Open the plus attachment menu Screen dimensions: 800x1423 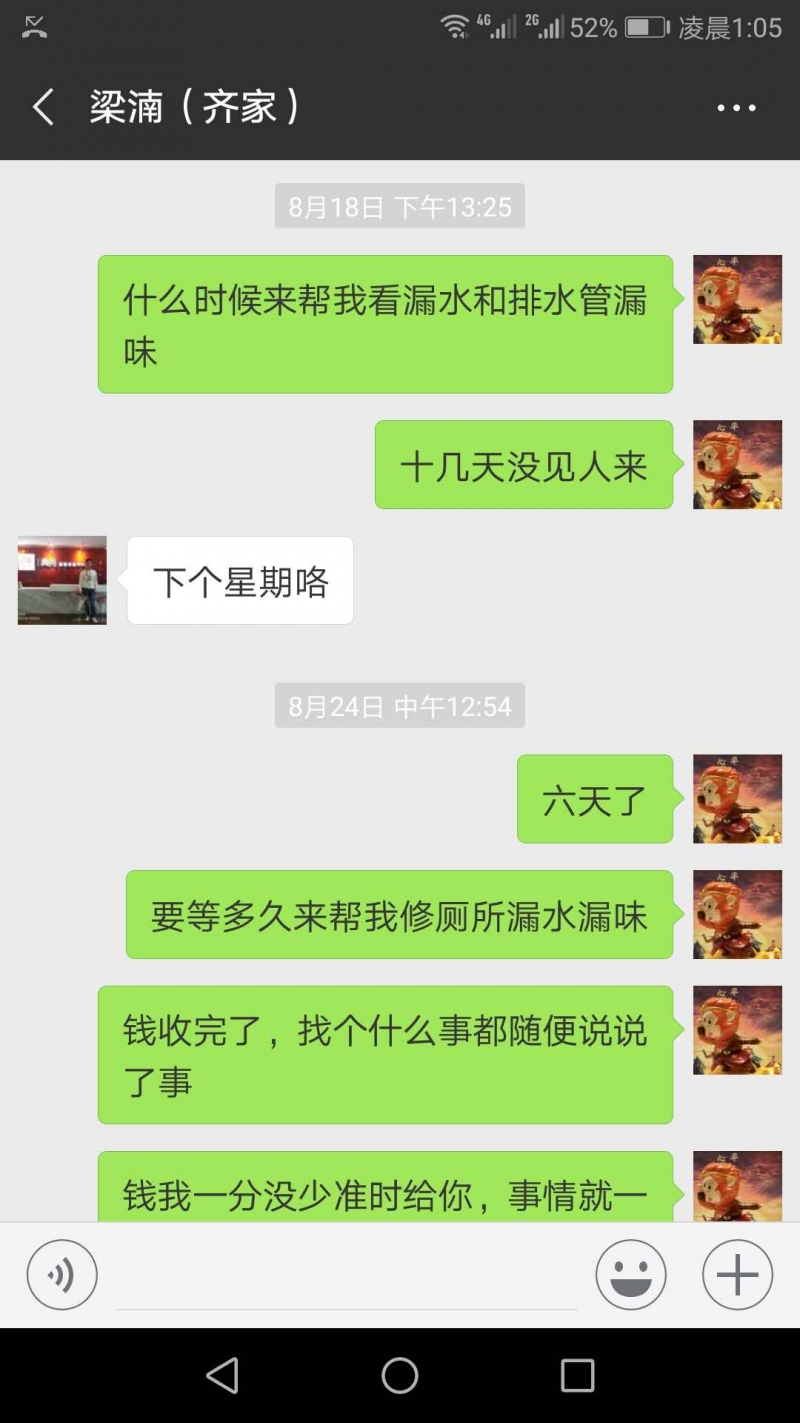click(x=737, y=1275)
